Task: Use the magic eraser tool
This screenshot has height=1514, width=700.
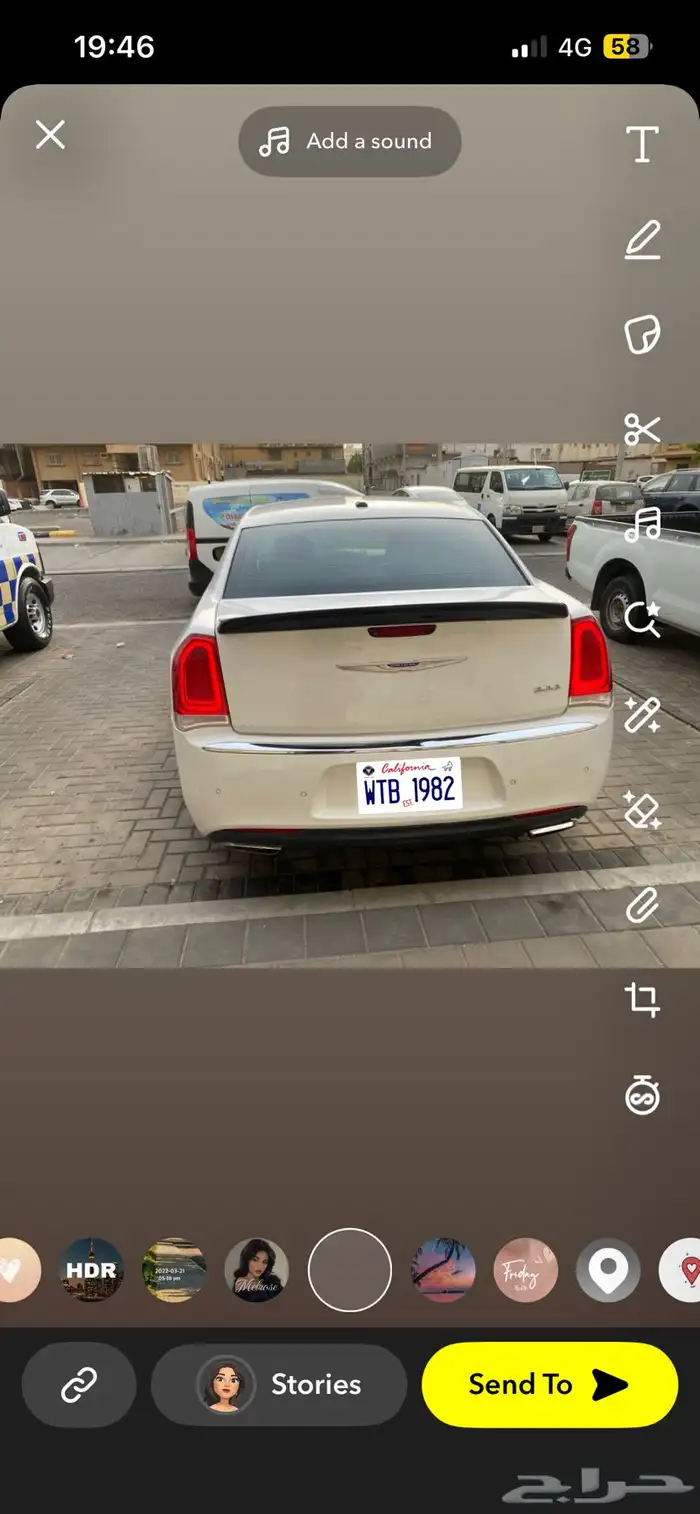Action: [x=642, y=809]
